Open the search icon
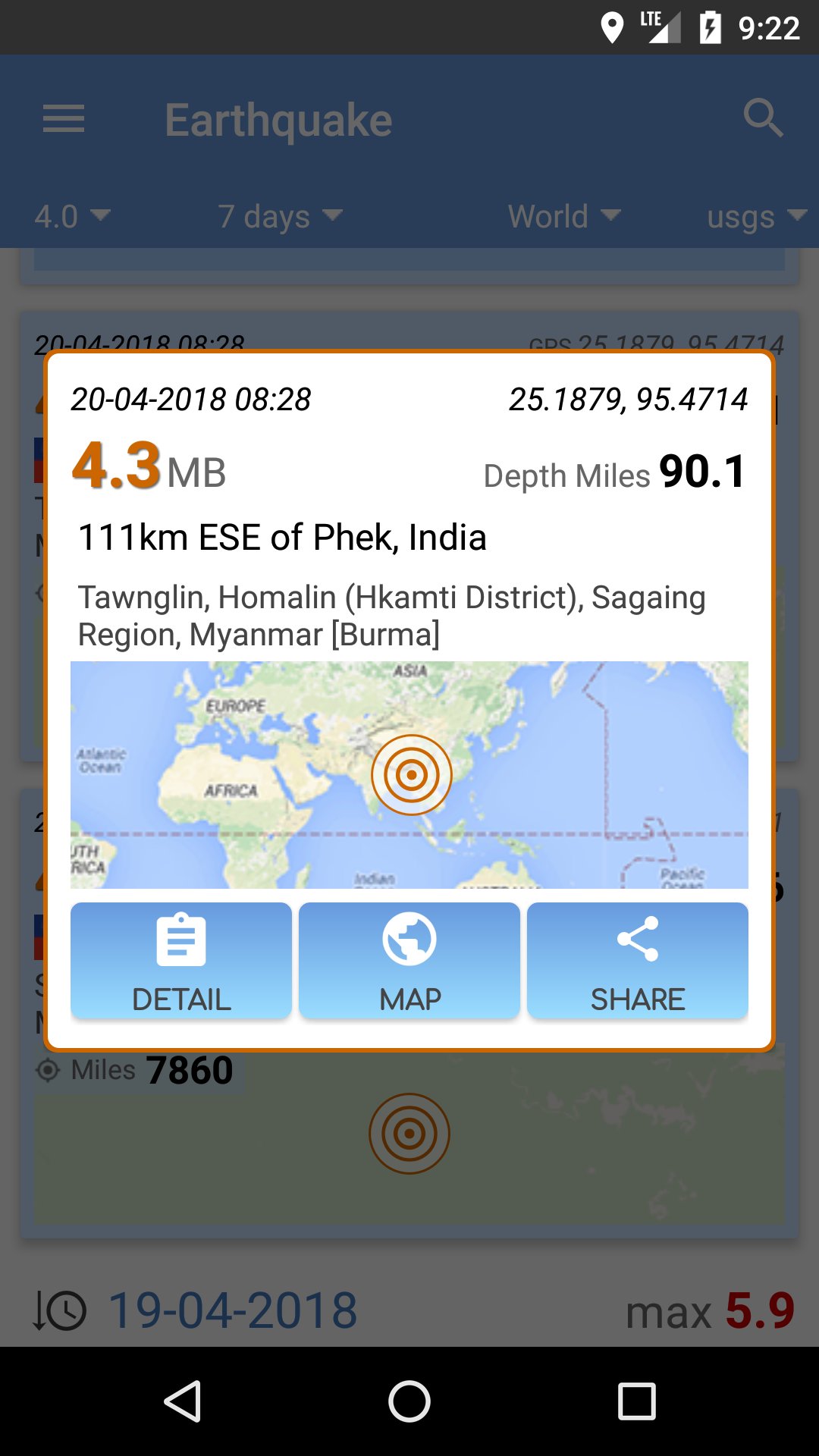 762,119
